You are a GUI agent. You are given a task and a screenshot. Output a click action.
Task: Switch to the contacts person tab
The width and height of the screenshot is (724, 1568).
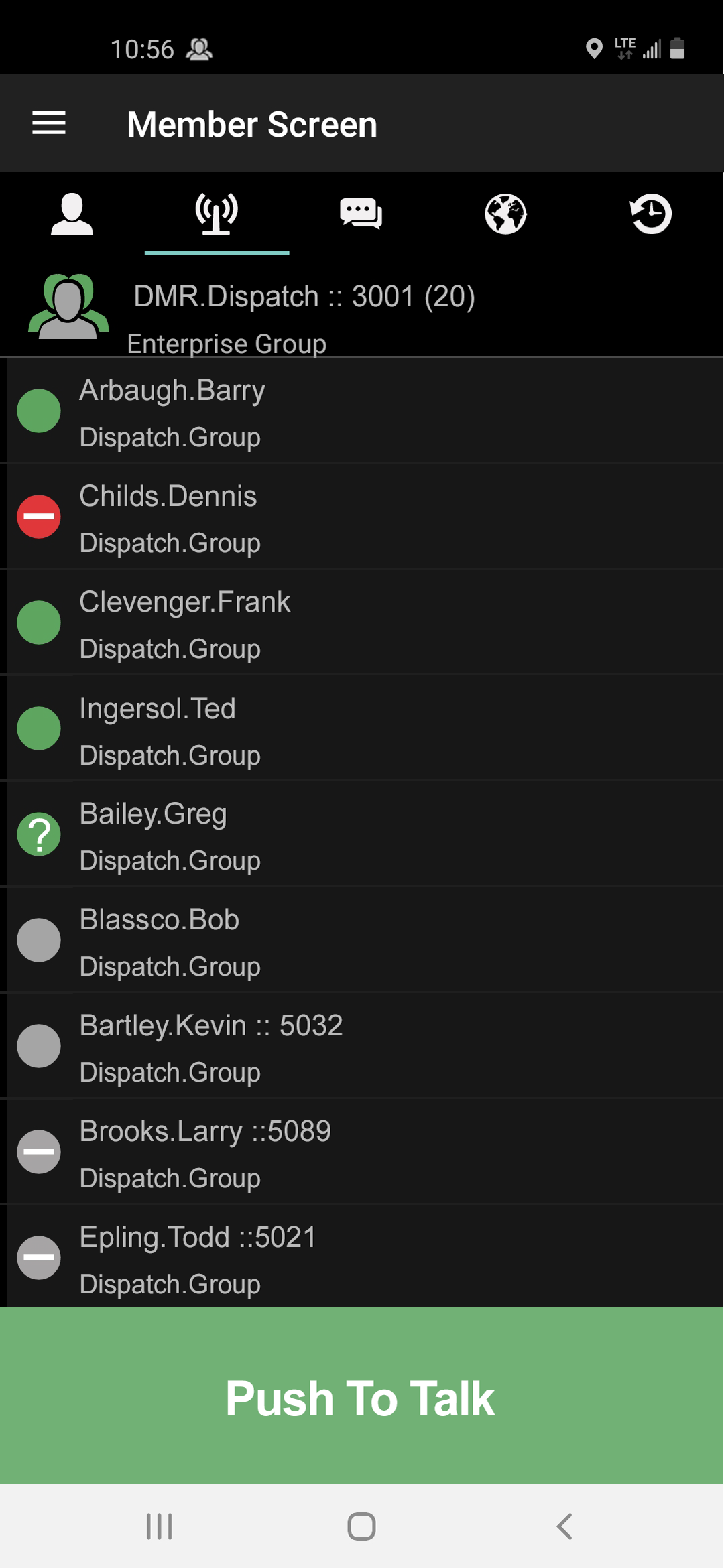tap(72, 214)
